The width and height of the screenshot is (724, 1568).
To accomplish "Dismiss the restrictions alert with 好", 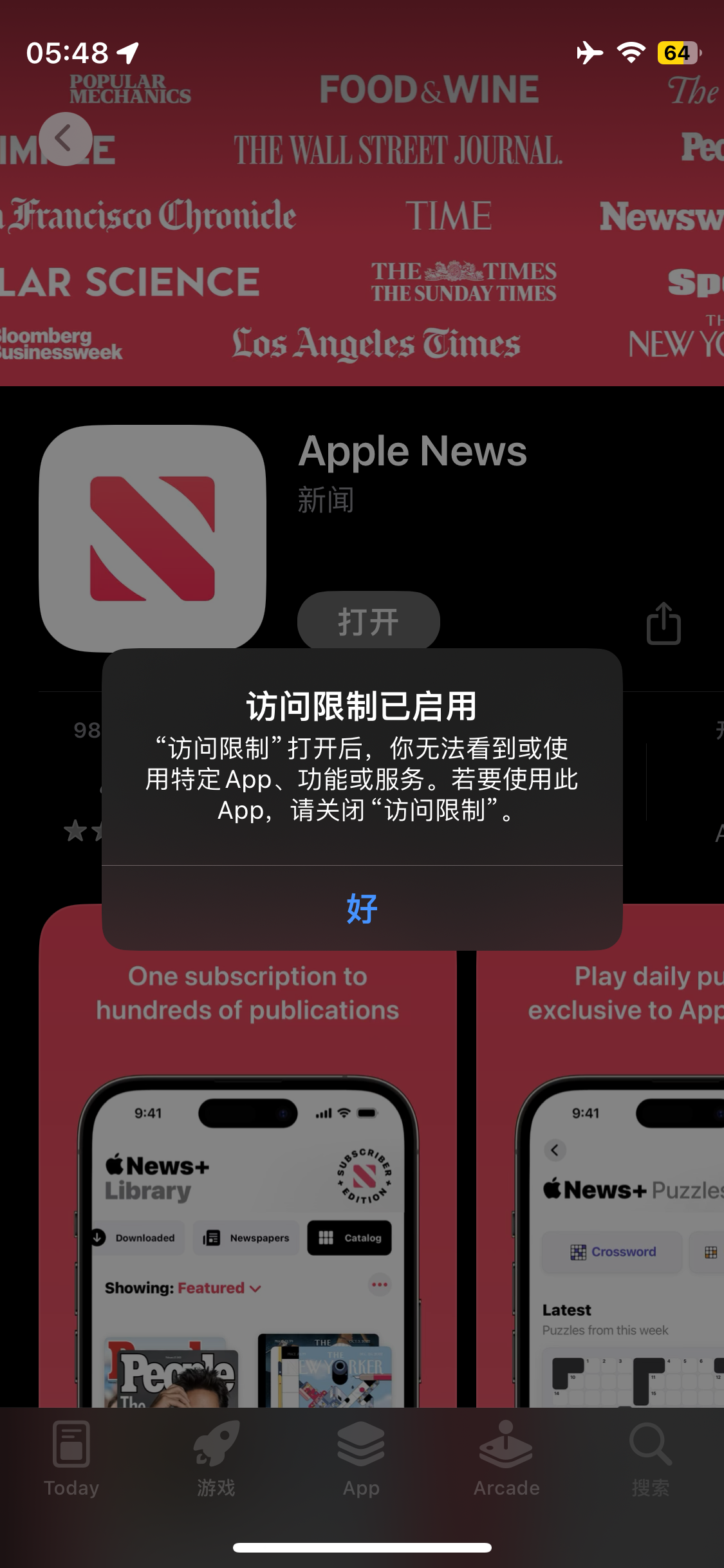I will click(x=362, y=908).
